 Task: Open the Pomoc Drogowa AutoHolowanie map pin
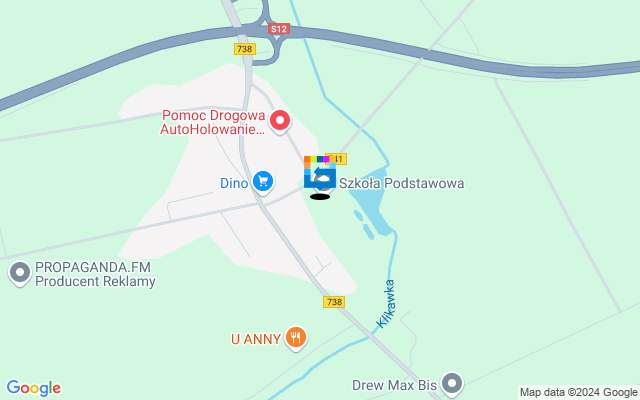coord(280,122)
